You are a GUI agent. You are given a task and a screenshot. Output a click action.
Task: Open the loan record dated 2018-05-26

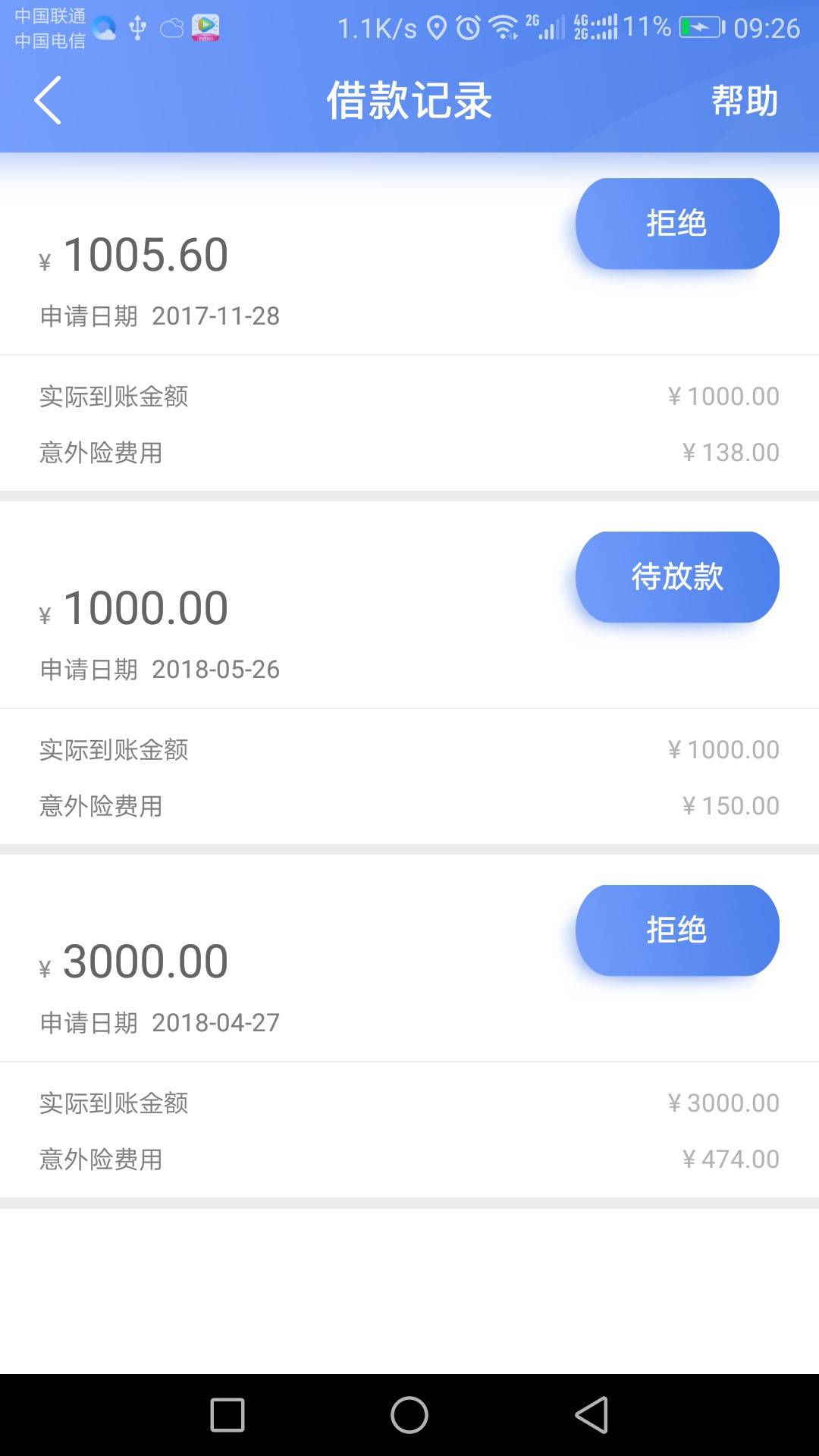409,673
